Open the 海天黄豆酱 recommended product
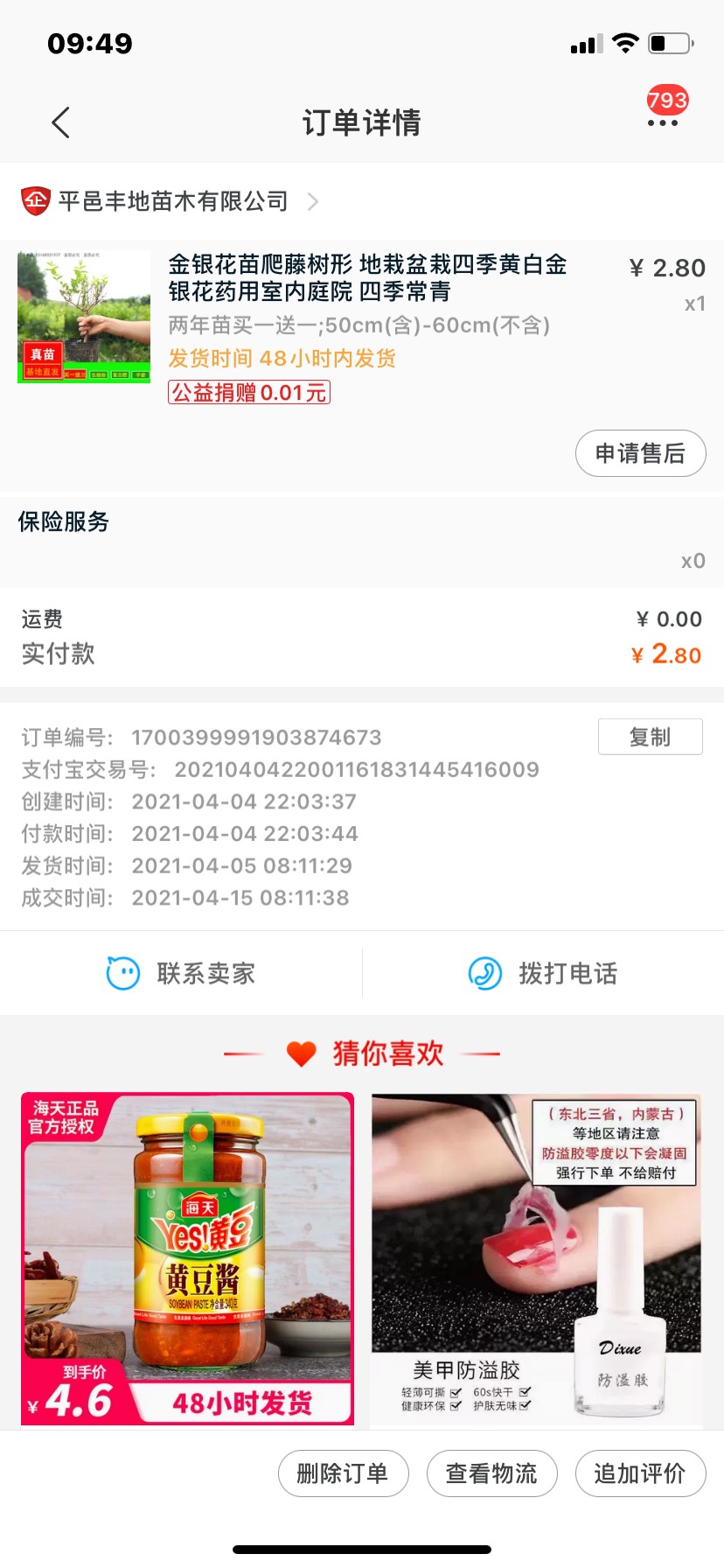 click(x=187, y=1258)
